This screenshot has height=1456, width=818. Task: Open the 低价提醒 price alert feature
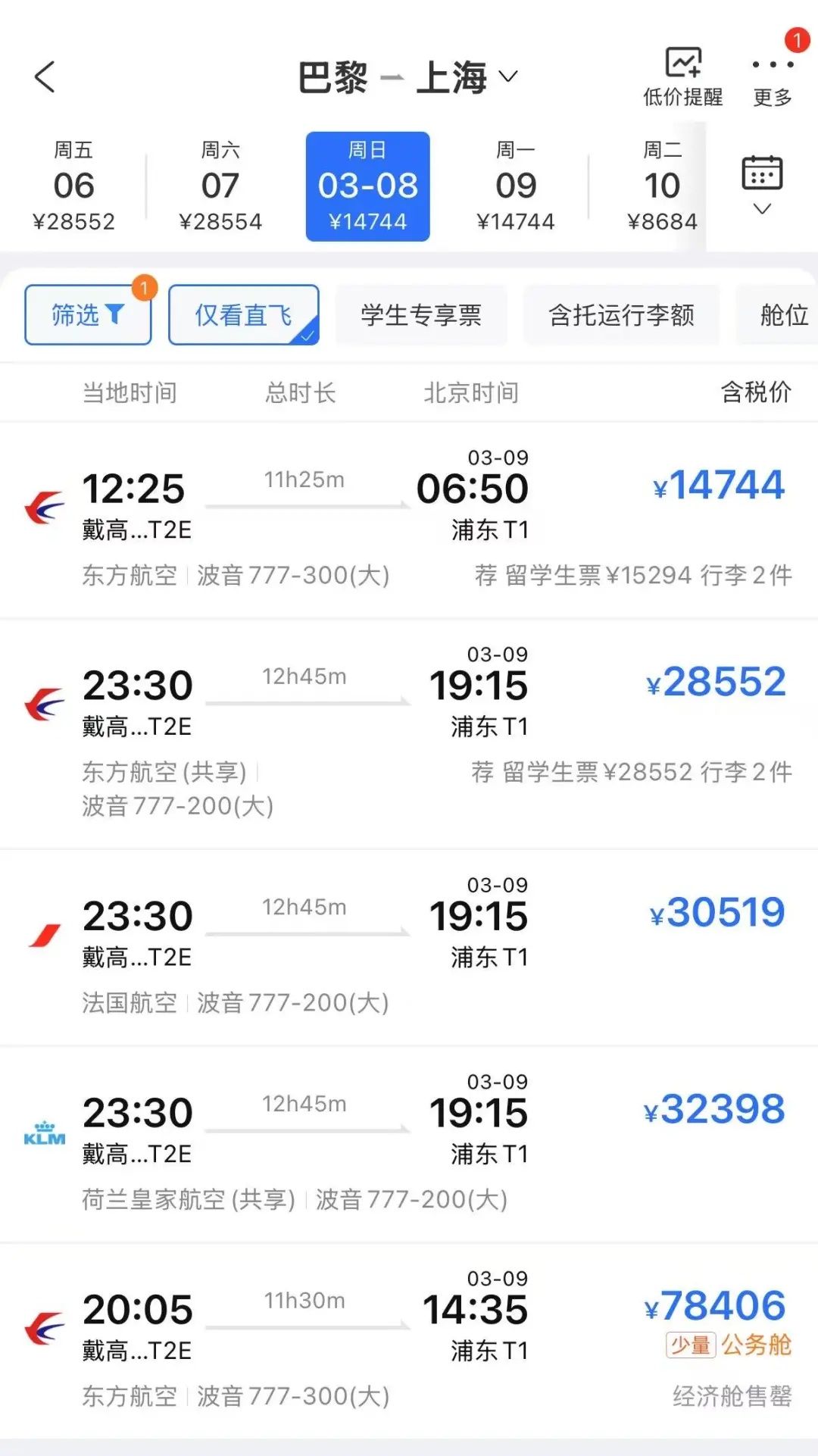(682, 76)
